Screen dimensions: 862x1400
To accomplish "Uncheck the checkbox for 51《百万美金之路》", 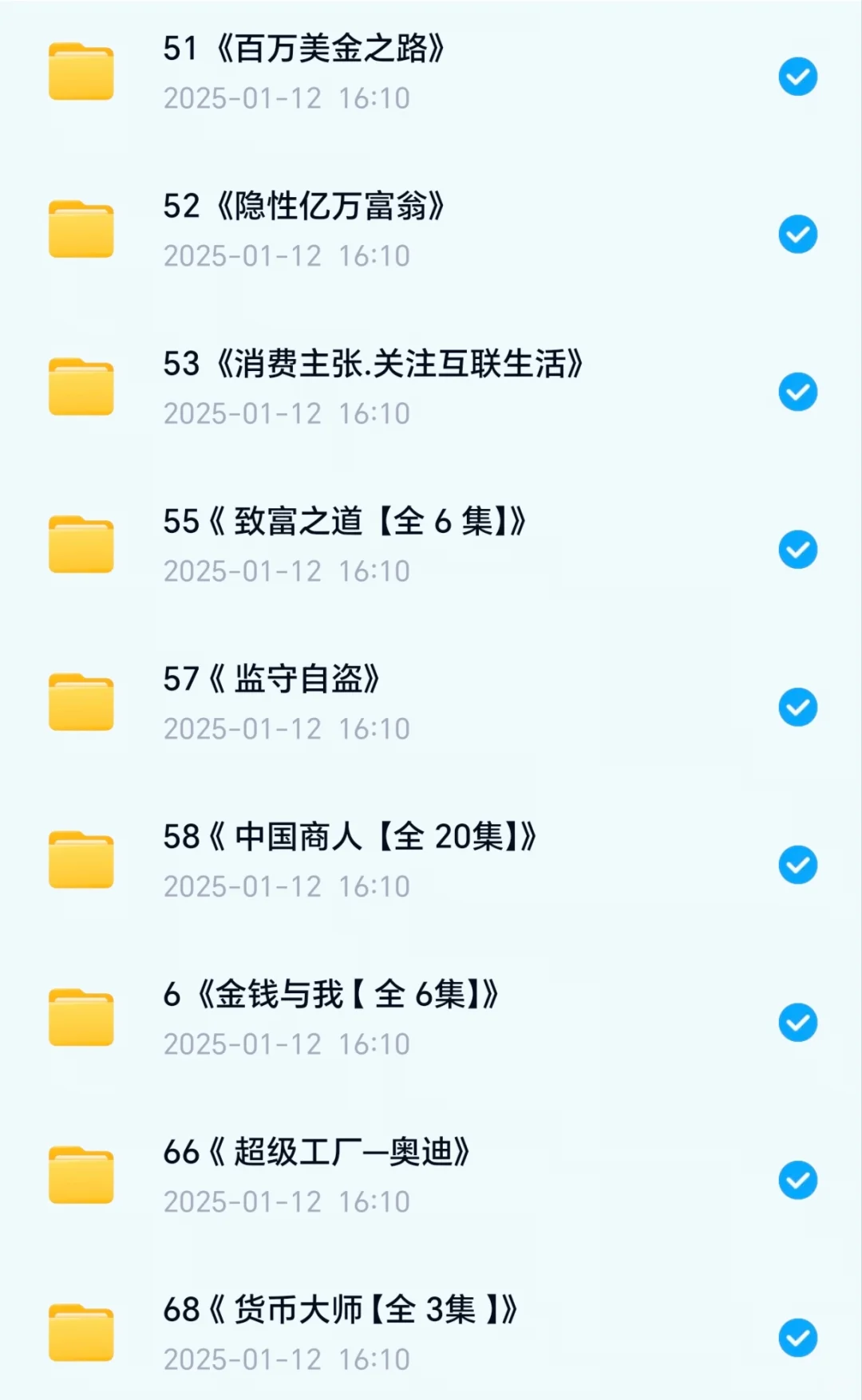I will coord(797,77).
